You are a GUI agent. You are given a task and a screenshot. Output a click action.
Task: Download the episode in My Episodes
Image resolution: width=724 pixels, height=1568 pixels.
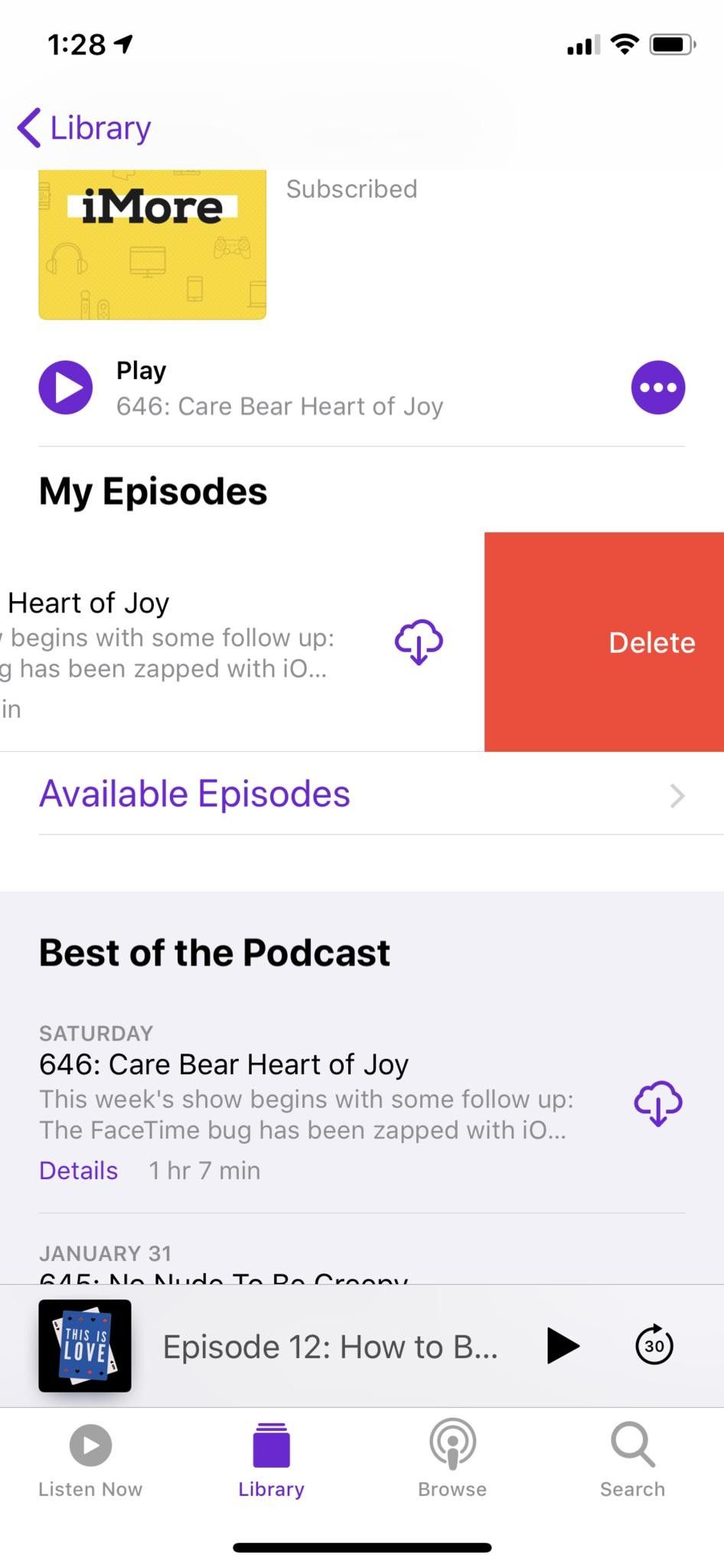coord(418,642)
